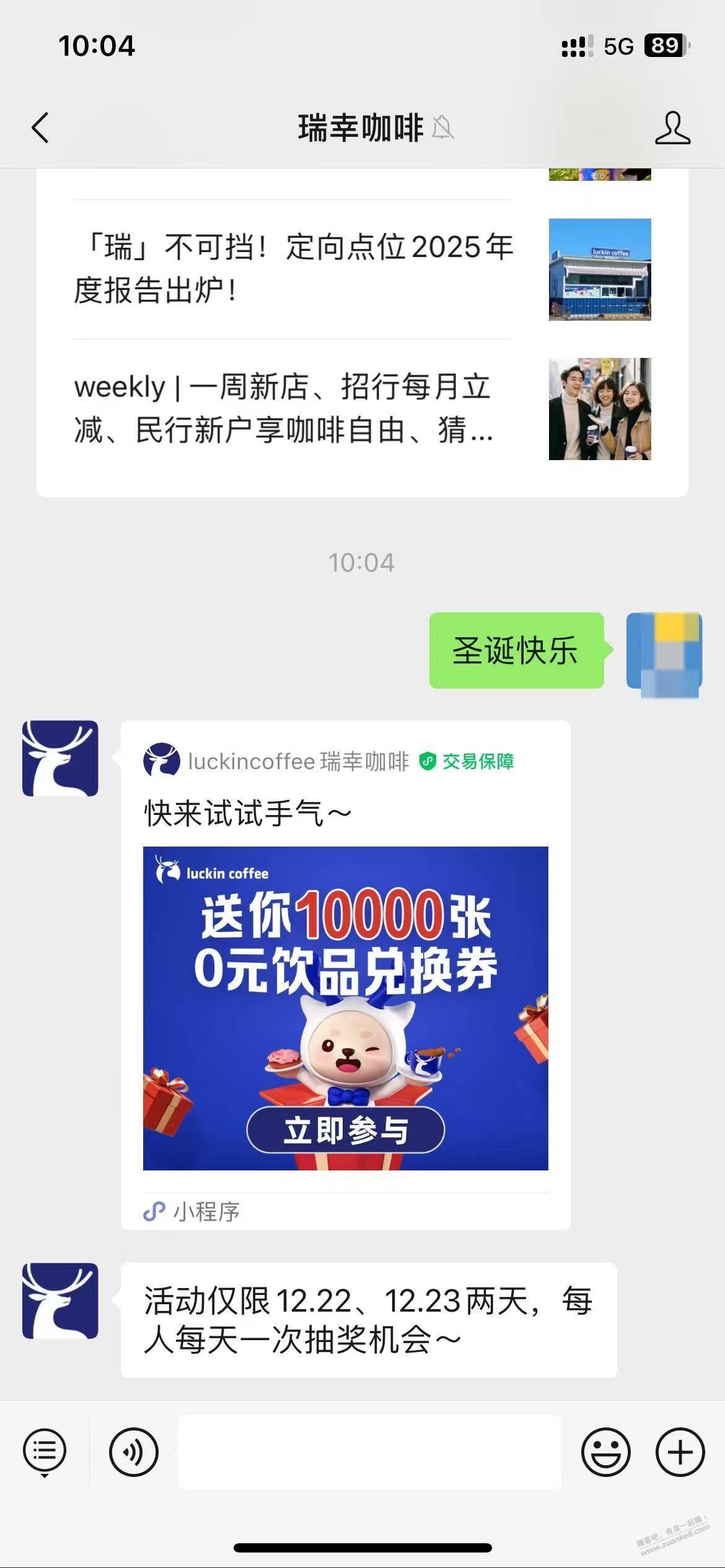Open the 瑞幸咖啡 account profile icon
This screenshot has width=725, height=1568.
click(672, 128)
